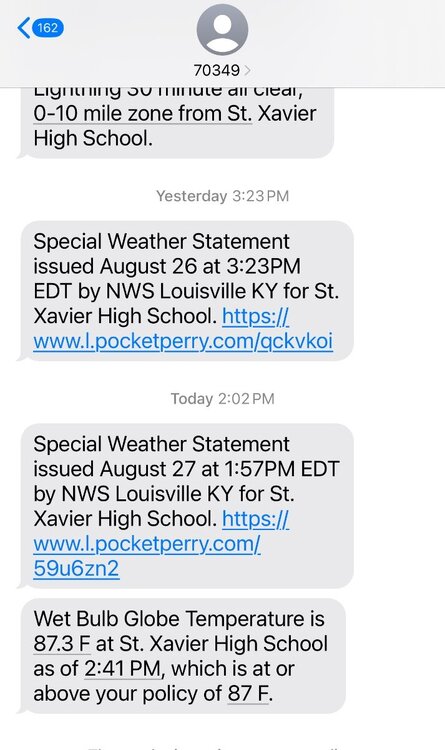The width and height of the screenshot is (445, 750).
Task: Tap the underlined 87.3 F value
Action: pyautogui.click(x=62, y=643)
